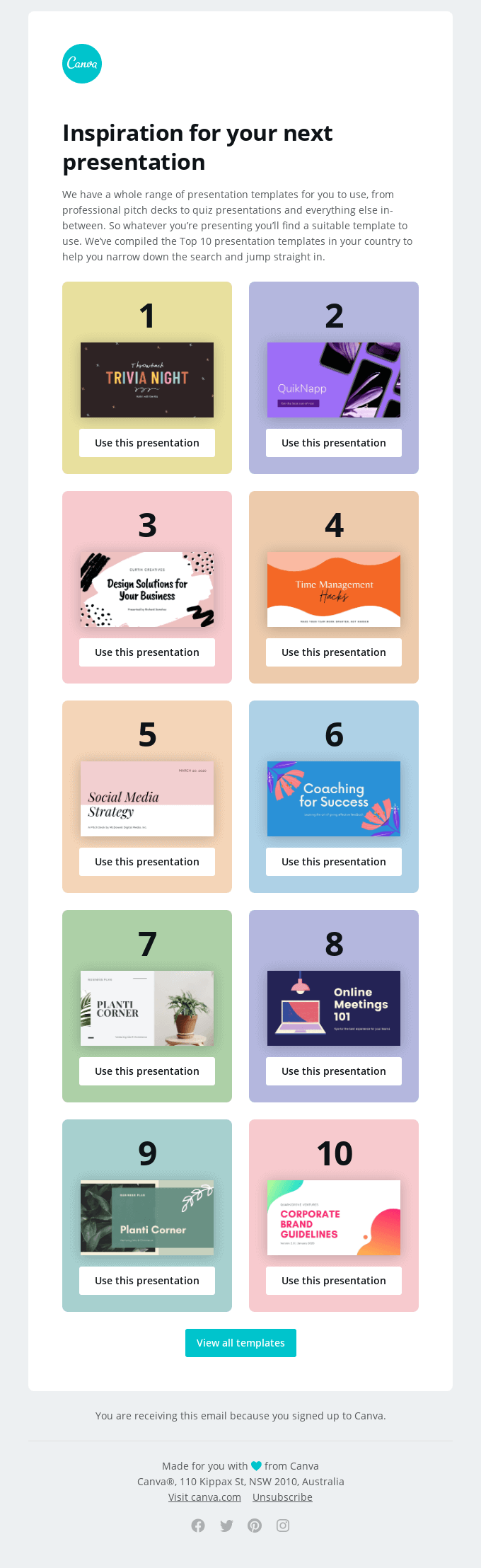Use the Time Management Hacks presentation
Screen dimensions: 481x1568
[334, 652]
